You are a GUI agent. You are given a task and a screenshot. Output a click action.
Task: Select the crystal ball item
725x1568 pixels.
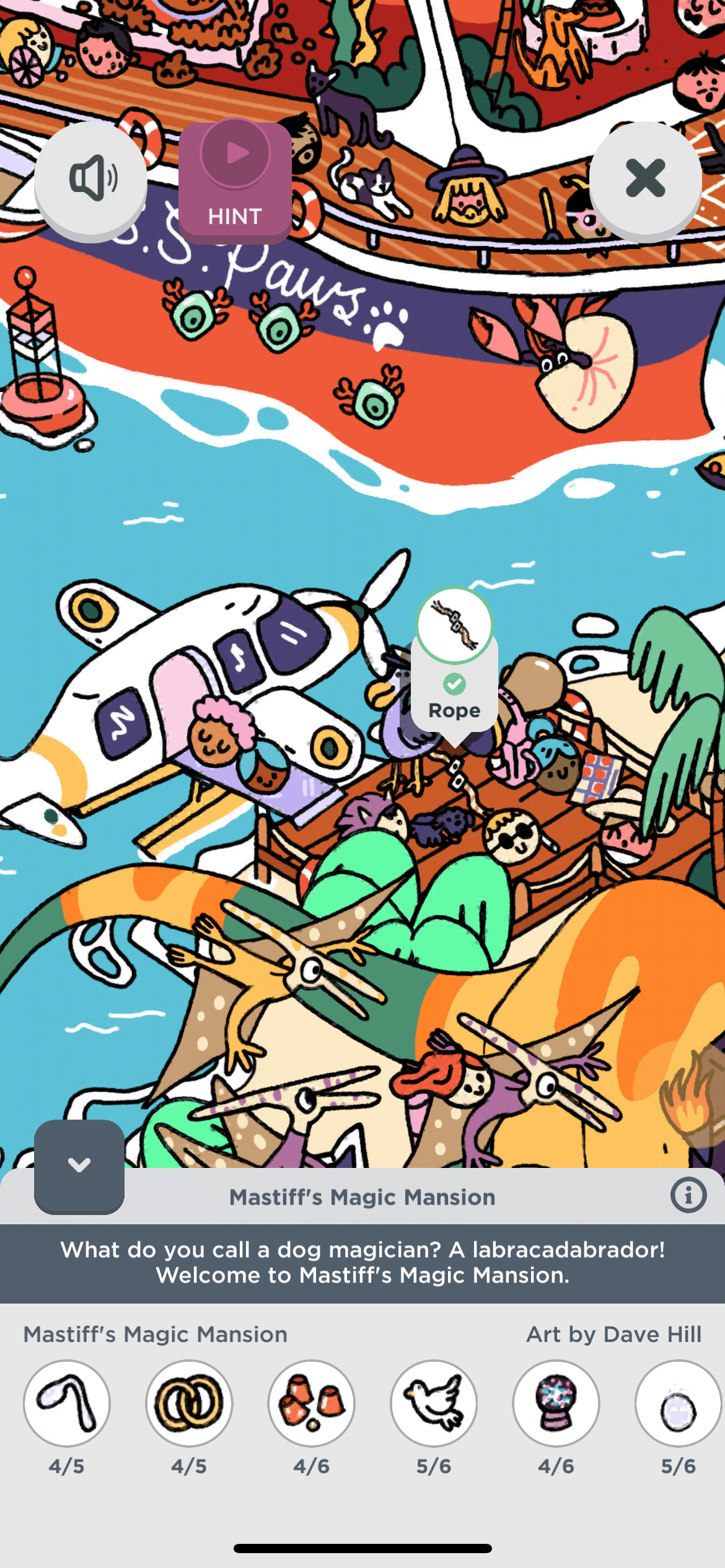[556, 1403]
